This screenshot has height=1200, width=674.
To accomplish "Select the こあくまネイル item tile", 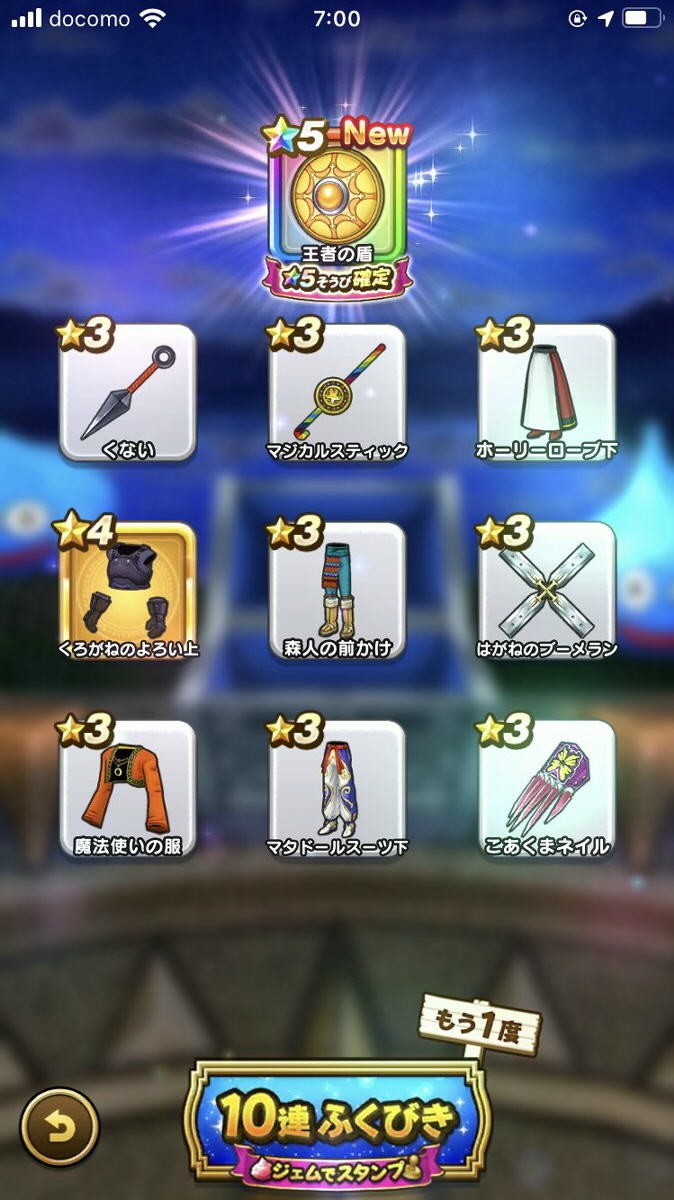I will coord(546,789).
